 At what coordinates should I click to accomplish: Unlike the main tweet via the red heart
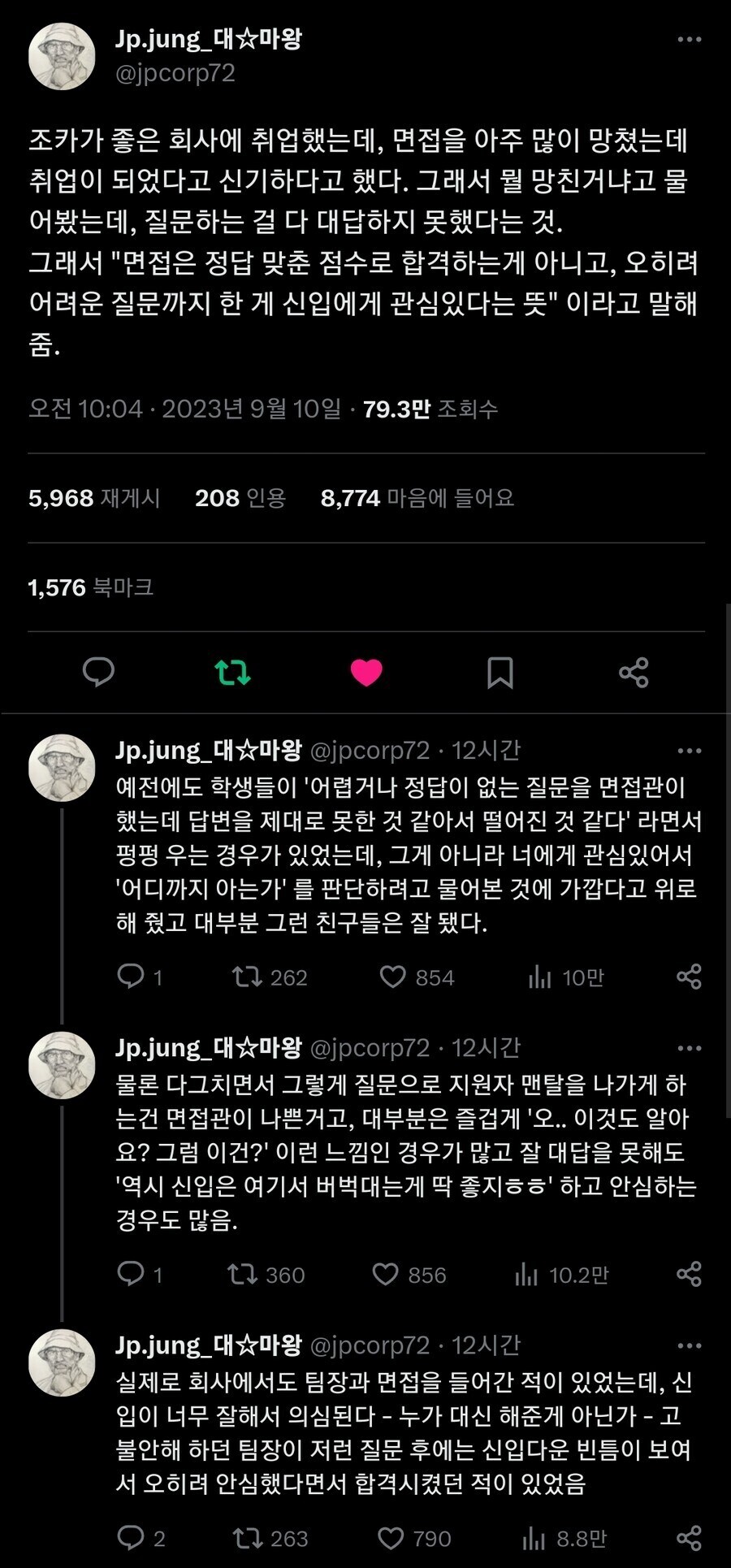(x=366, y=673)
